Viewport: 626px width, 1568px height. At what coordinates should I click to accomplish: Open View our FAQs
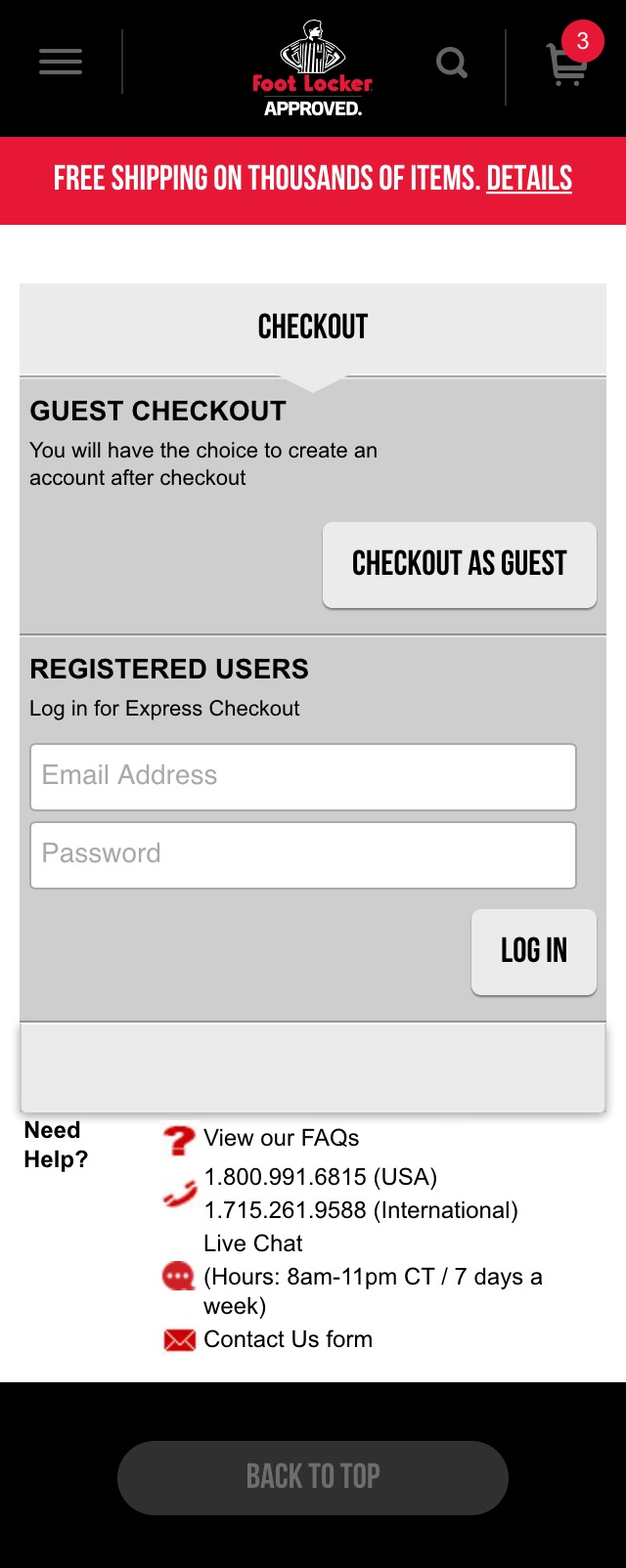pos(281,1138)
